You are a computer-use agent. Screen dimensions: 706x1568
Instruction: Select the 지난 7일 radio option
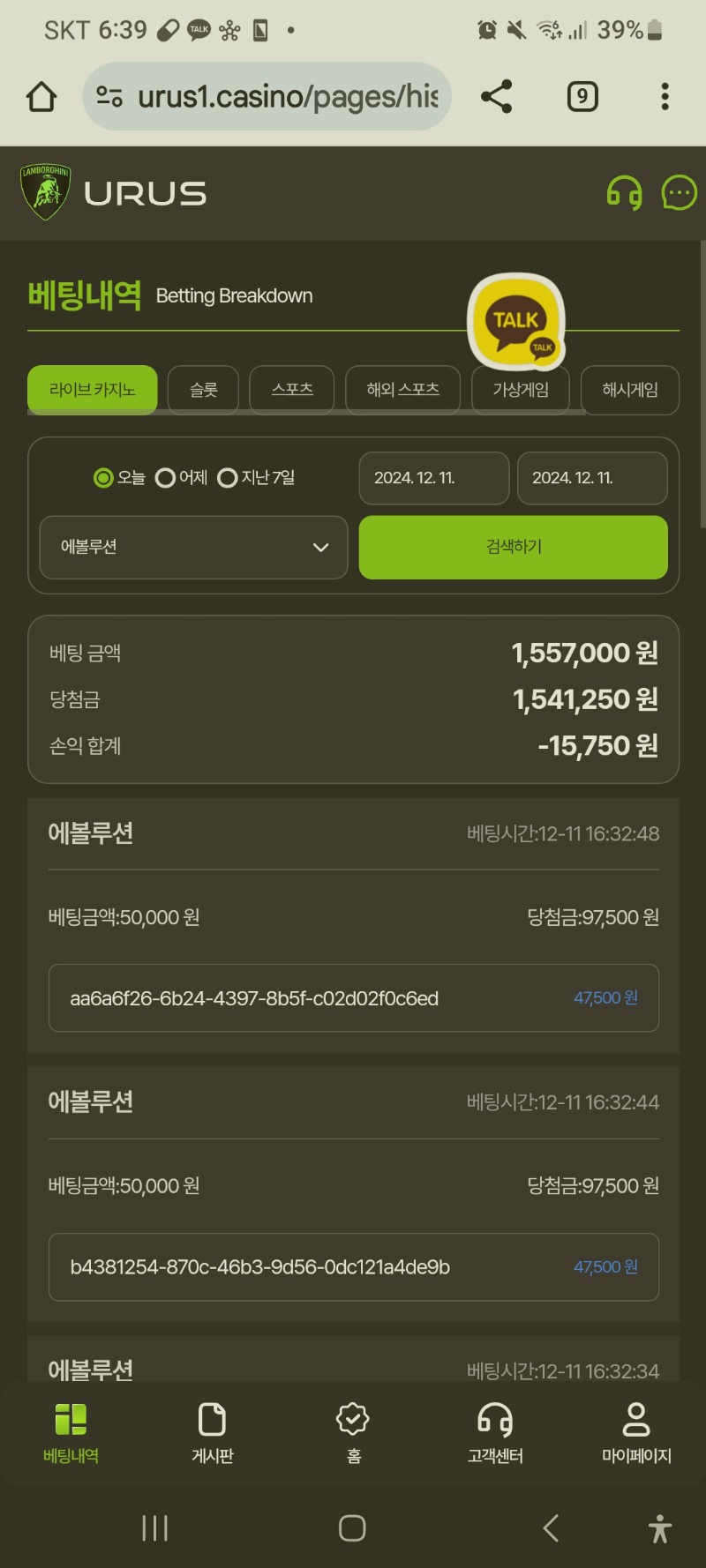[256, 478]
